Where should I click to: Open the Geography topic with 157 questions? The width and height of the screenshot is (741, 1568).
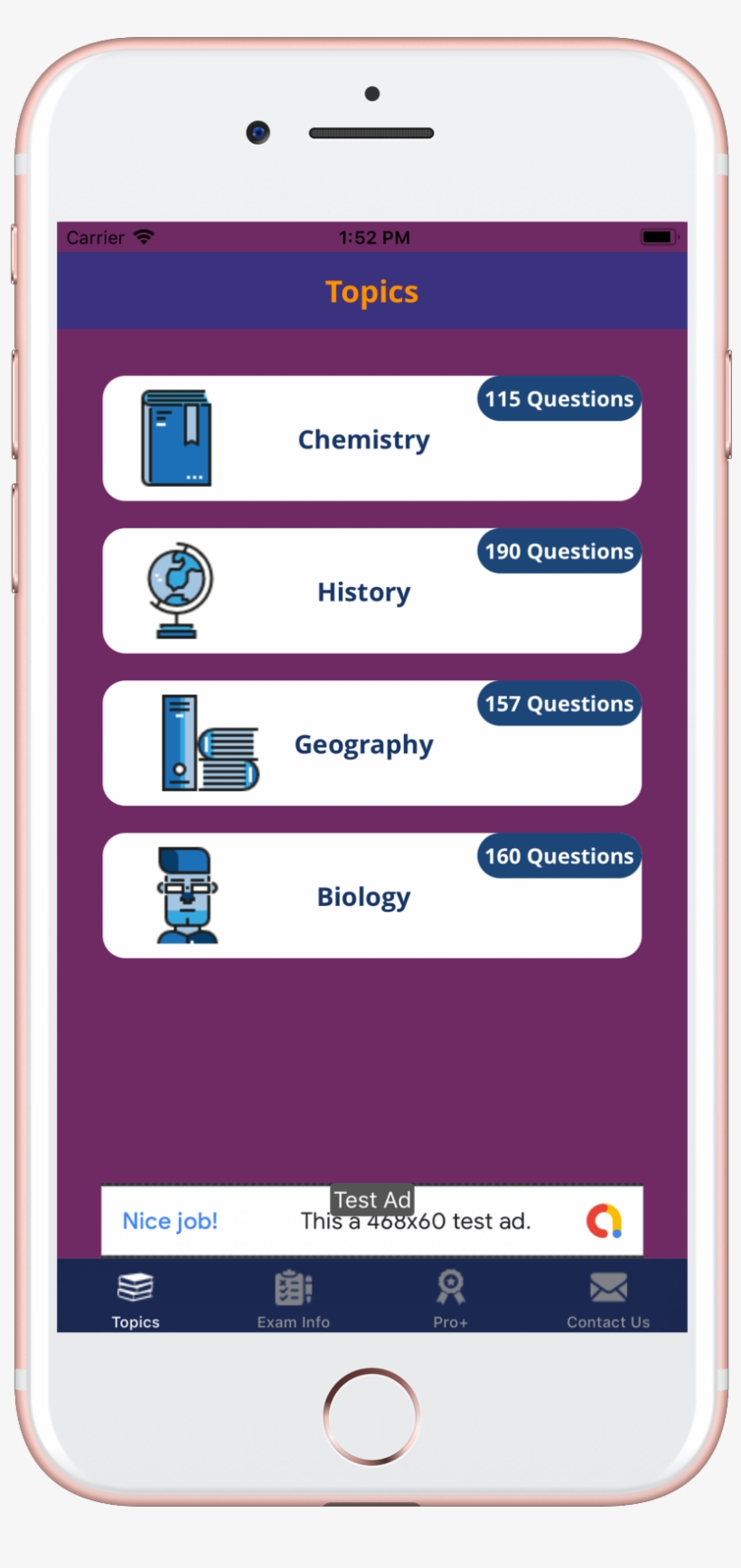pos(371,743)
